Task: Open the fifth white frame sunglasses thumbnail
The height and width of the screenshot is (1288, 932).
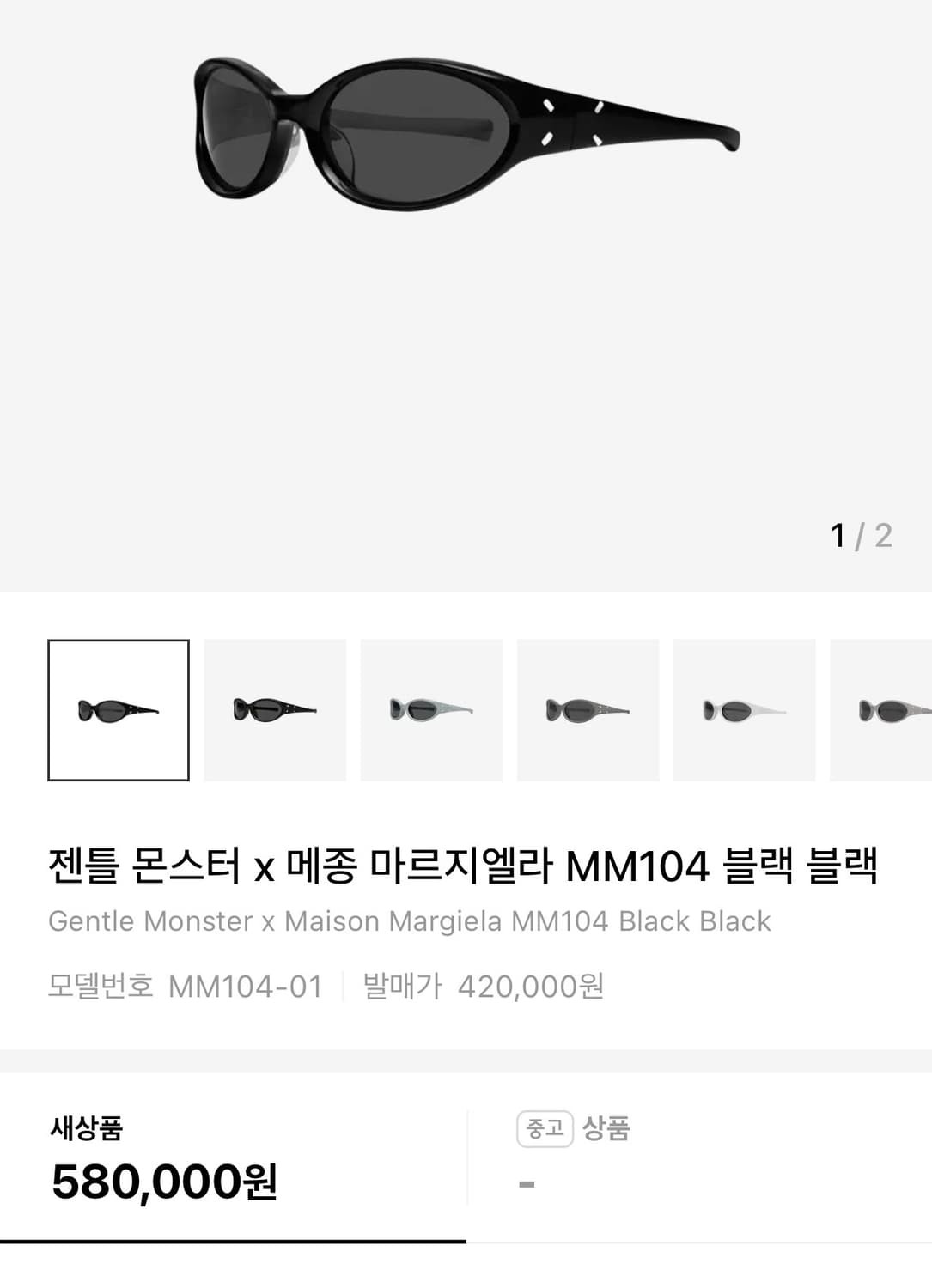Action: tap(744, 709)
